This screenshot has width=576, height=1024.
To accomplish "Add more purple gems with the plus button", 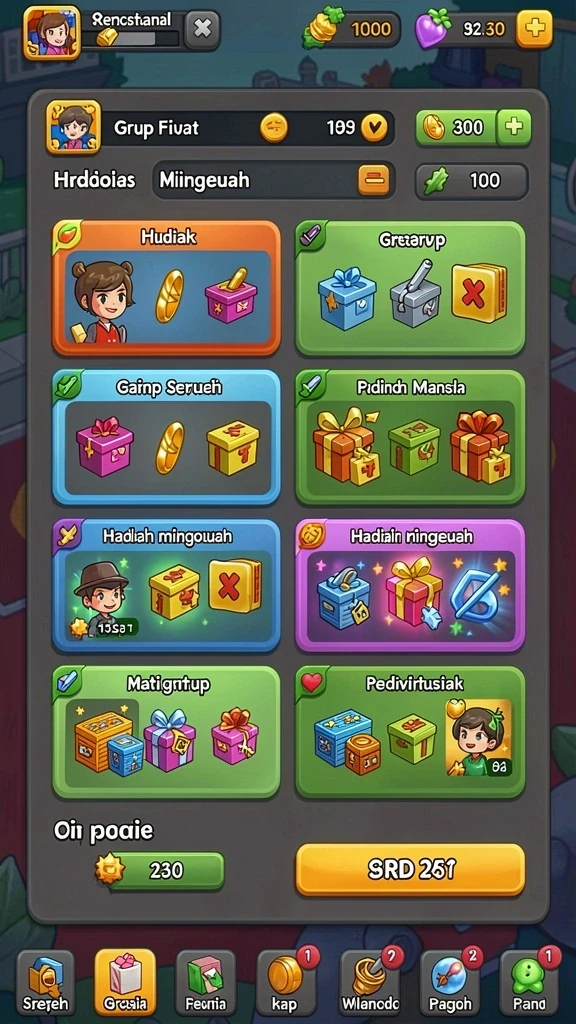I will 534,29.
